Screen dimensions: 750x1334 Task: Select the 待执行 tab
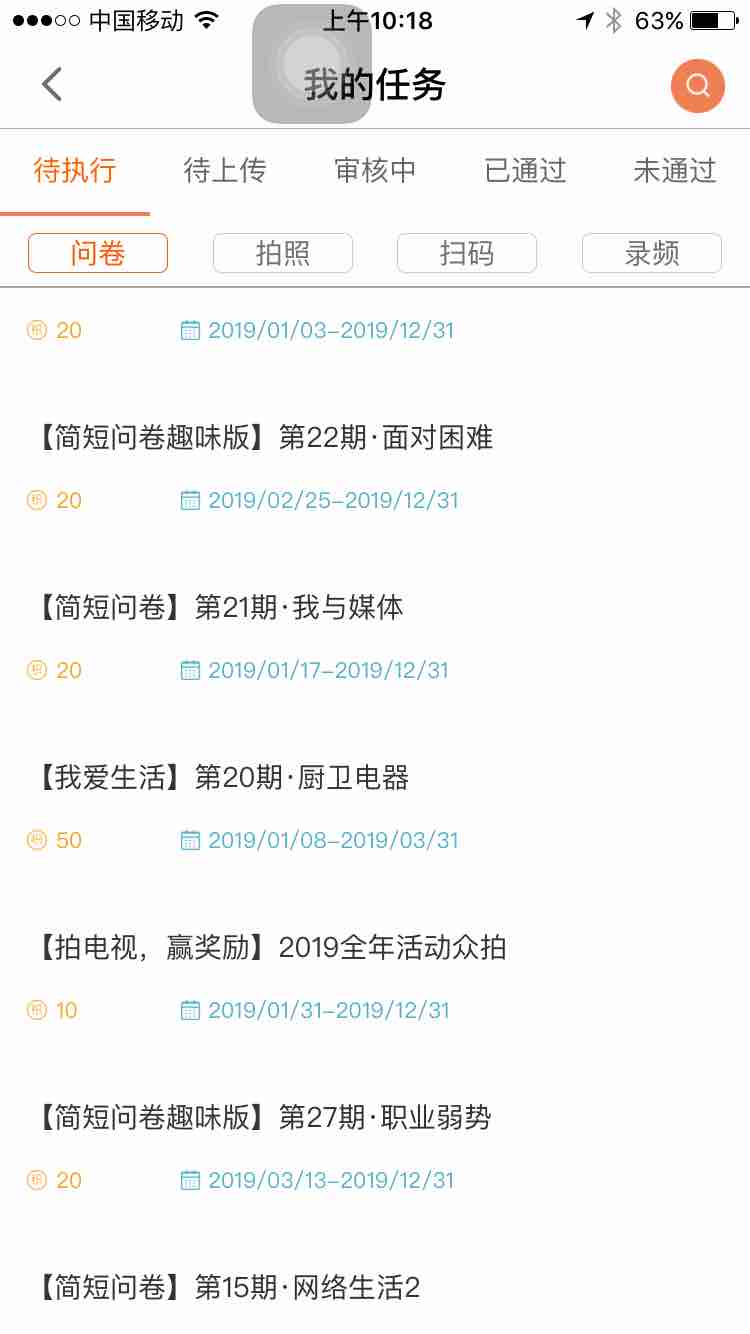point(75,170)
